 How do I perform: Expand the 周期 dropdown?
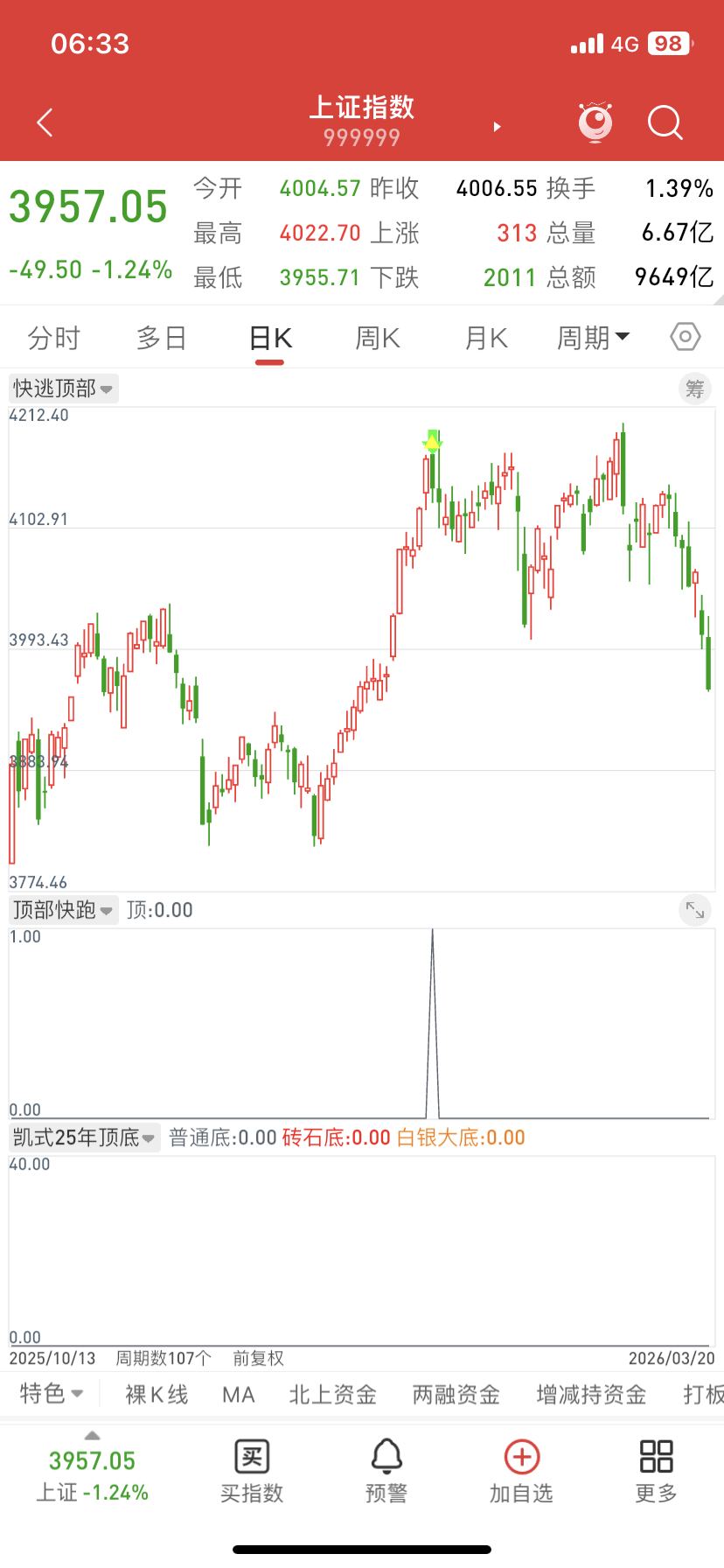(x=594, y=338)
